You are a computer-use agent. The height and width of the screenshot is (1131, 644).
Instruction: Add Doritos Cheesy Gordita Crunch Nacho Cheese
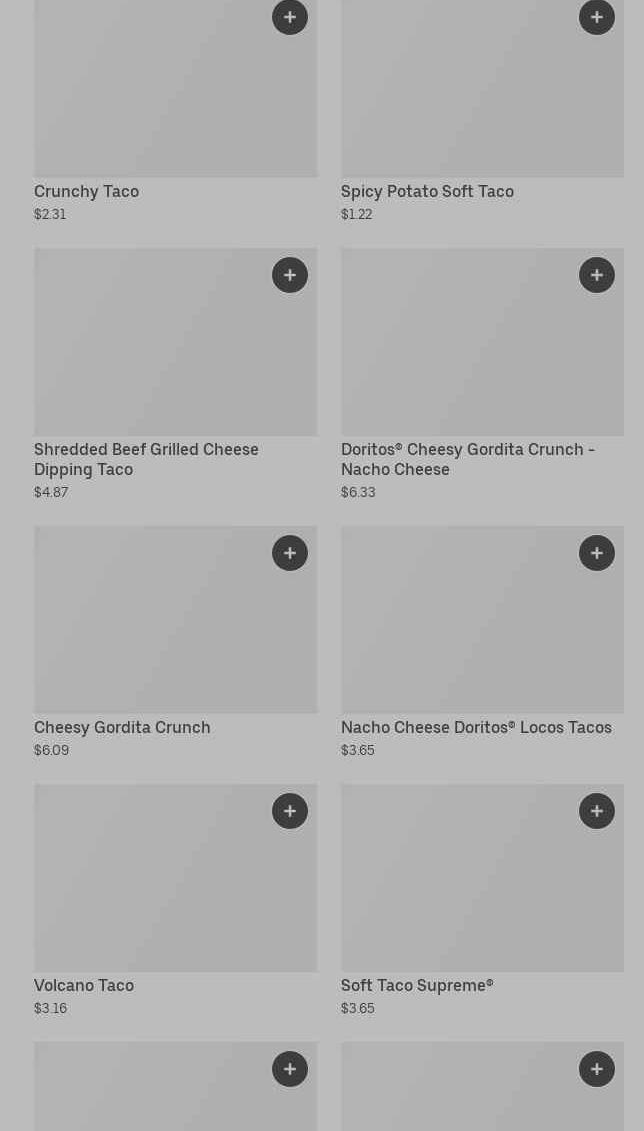[x=597, y=275]
